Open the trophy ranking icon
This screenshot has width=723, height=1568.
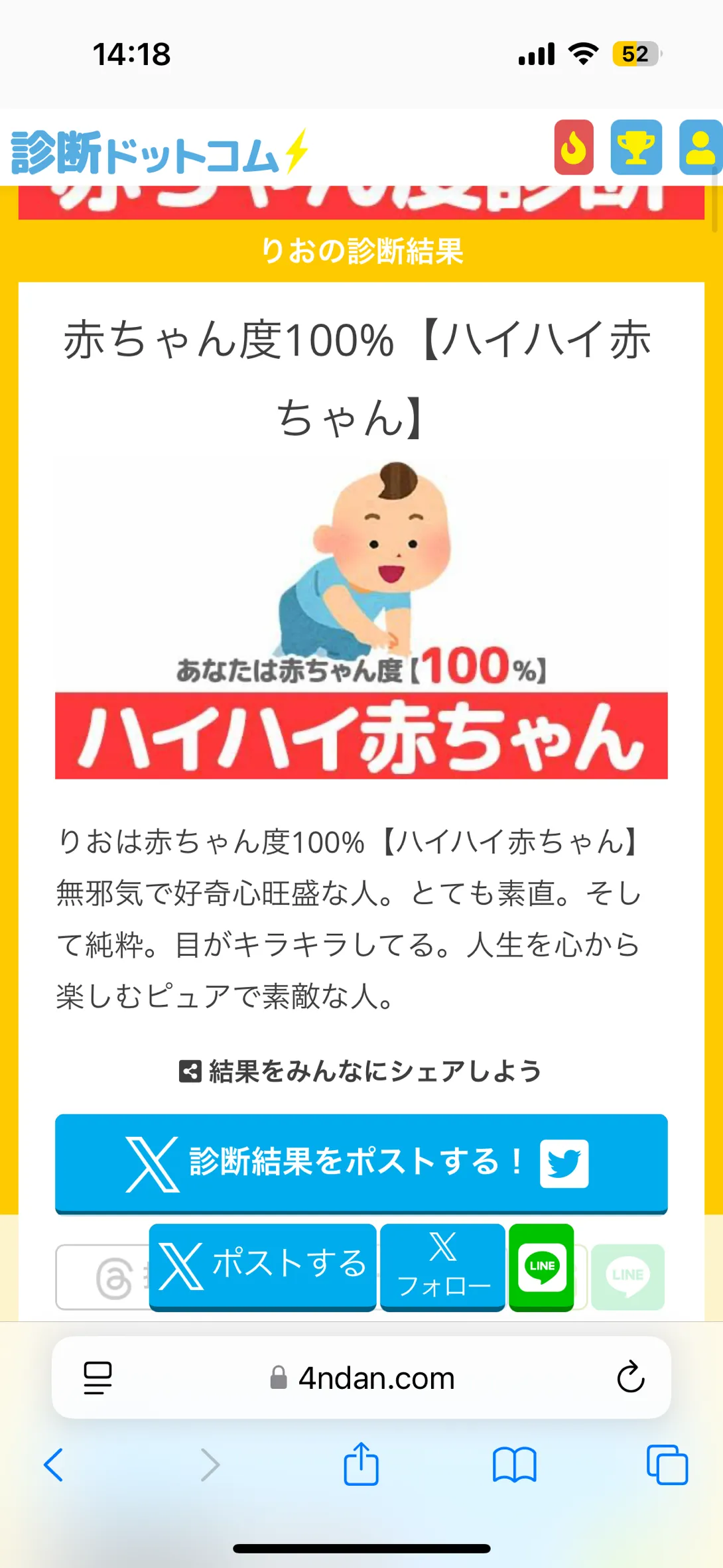636,147
